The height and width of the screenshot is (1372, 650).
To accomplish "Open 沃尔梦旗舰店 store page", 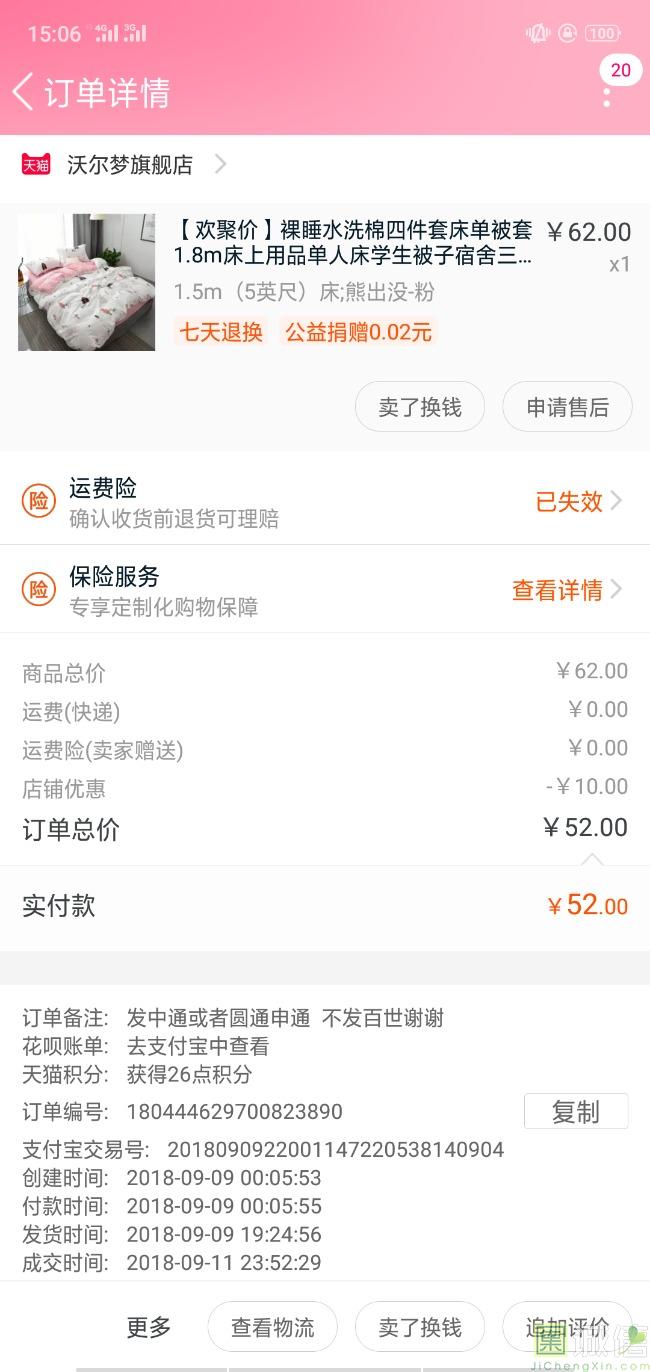I will (130, 165).
